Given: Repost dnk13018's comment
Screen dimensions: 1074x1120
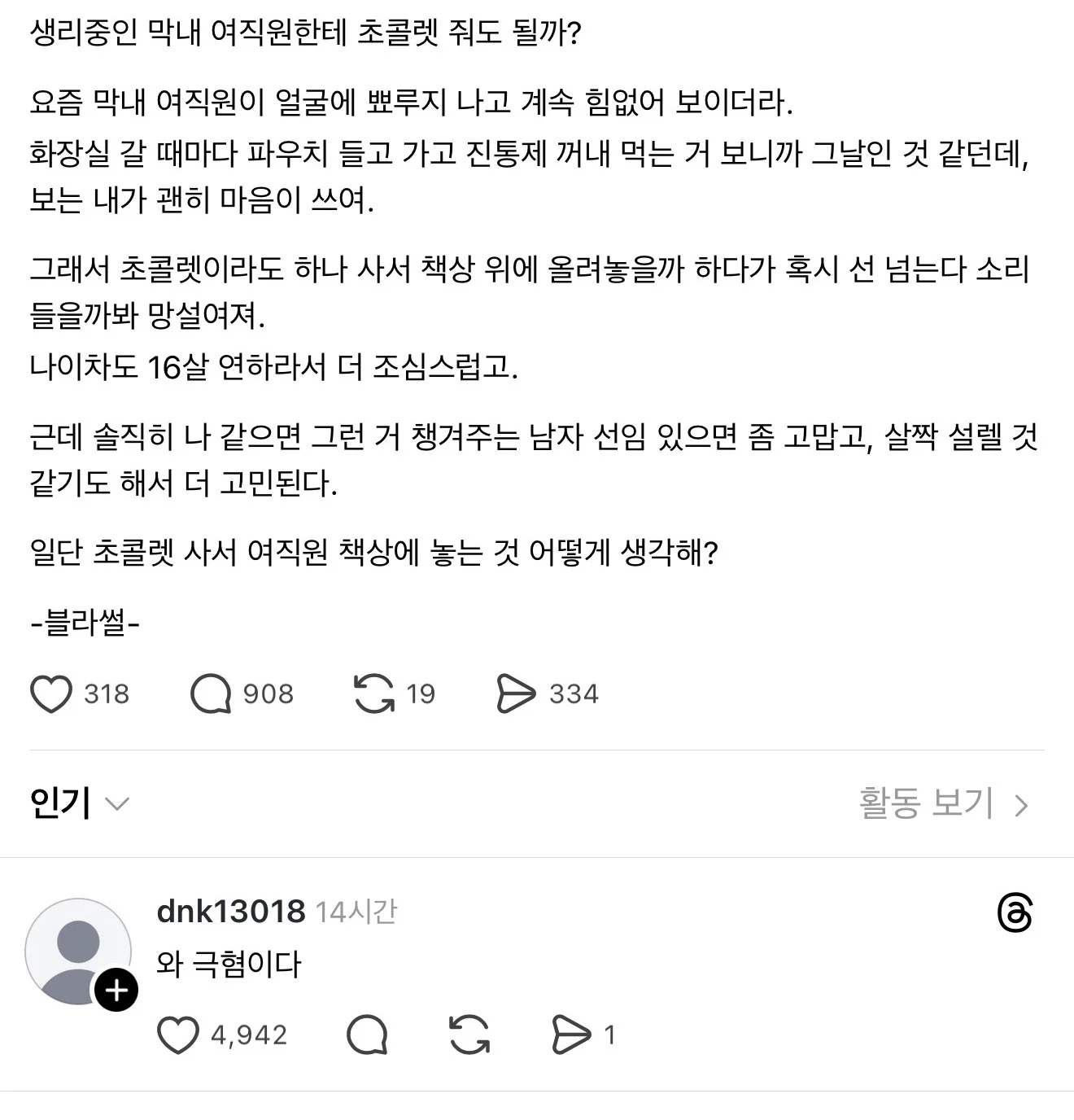Looking at the screenshot, I should coord(469,1035).
